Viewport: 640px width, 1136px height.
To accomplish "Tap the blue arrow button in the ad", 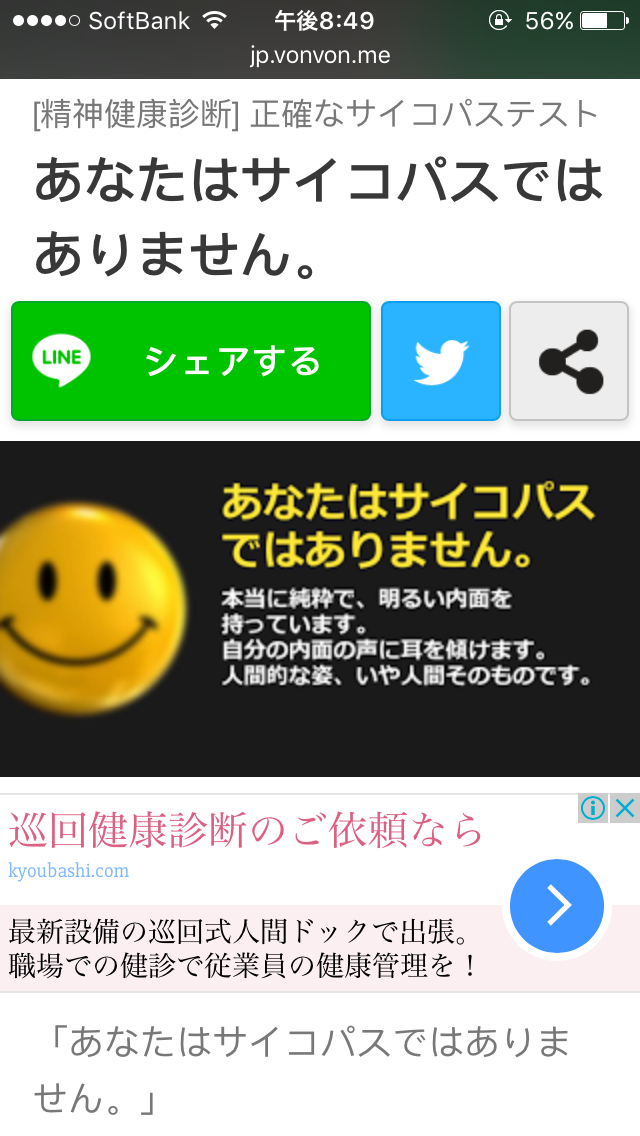I will point(557,906).
